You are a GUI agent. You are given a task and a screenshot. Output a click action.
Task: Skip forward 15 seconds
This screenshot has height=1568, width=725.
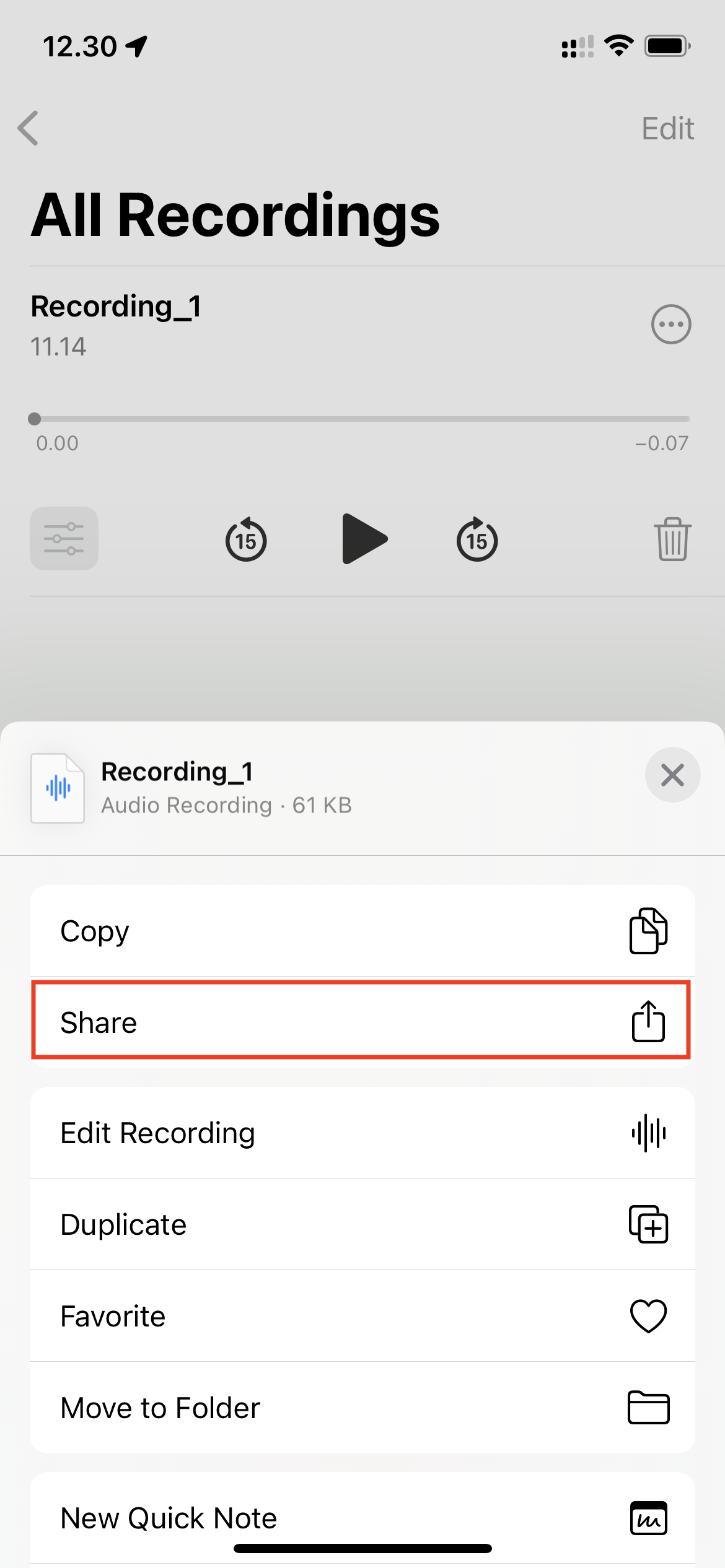tap(477, 539)
